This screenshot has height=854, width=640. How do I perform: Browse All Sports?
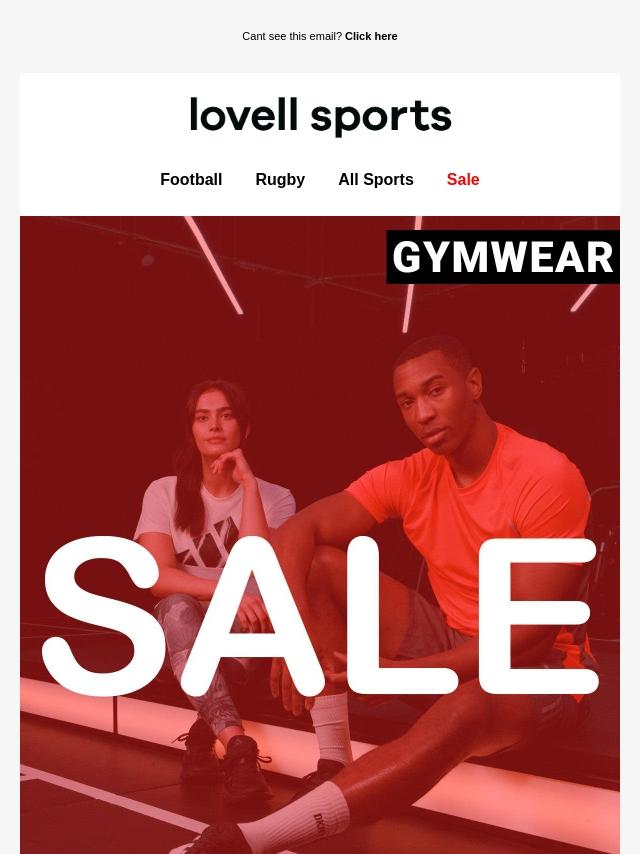coord(375,180)
